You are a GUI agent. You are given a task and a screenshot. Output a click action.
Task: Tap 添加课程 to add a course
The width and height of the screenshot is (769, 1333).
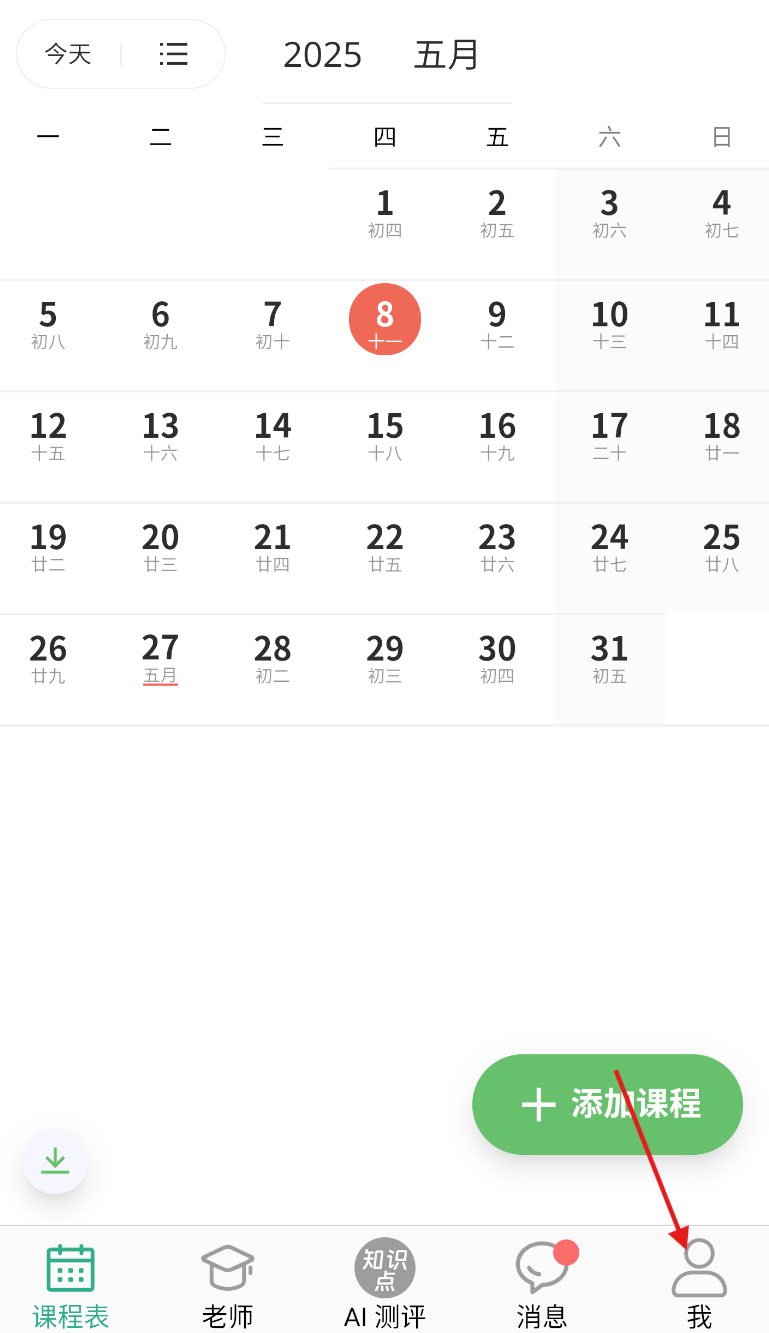pos(608,1104)
